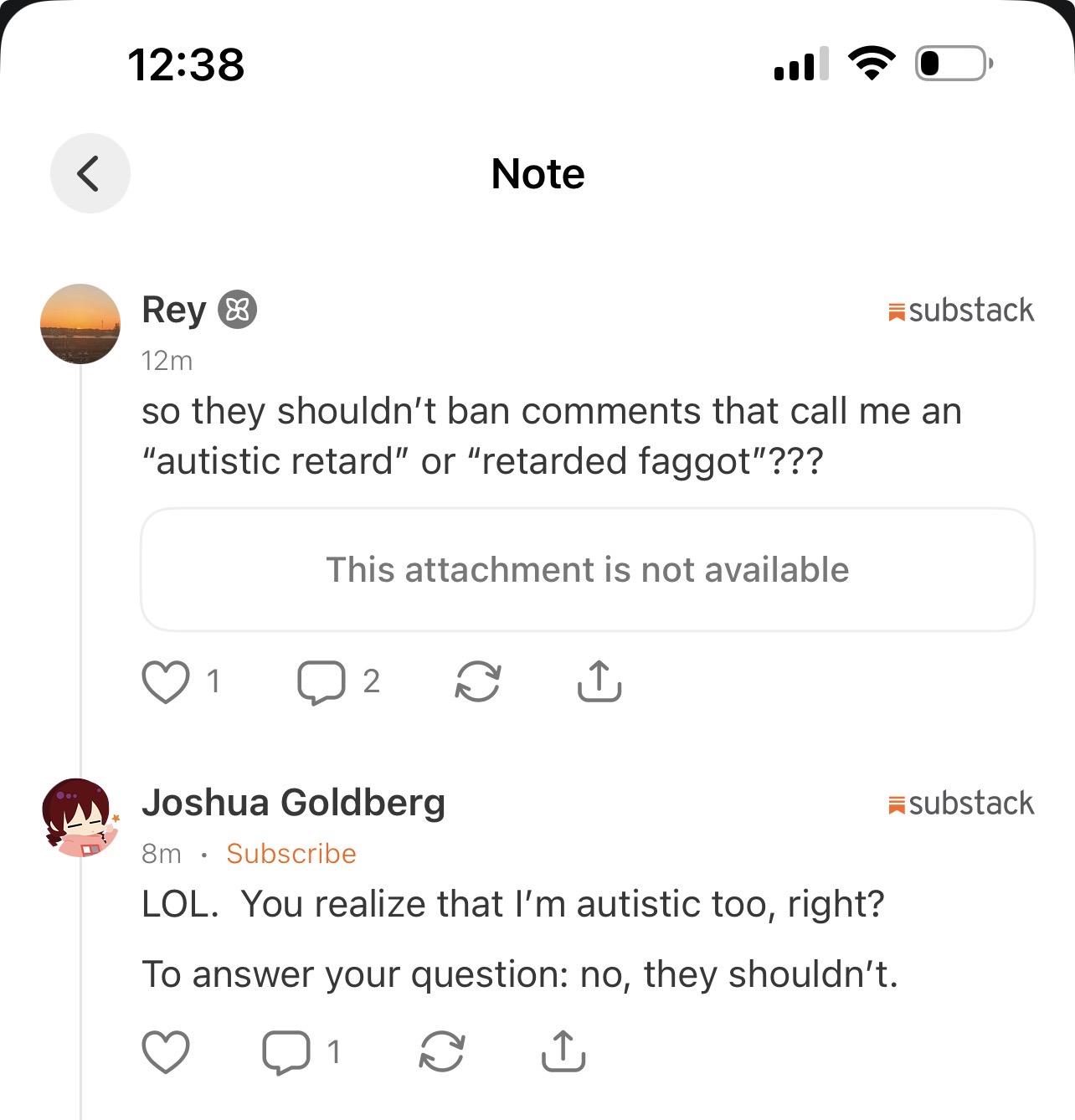Image resolution: width=1075 pixels, height=1120 pixels.
Task: Go back from the Note screen
Action: click(x=90, y=173)
